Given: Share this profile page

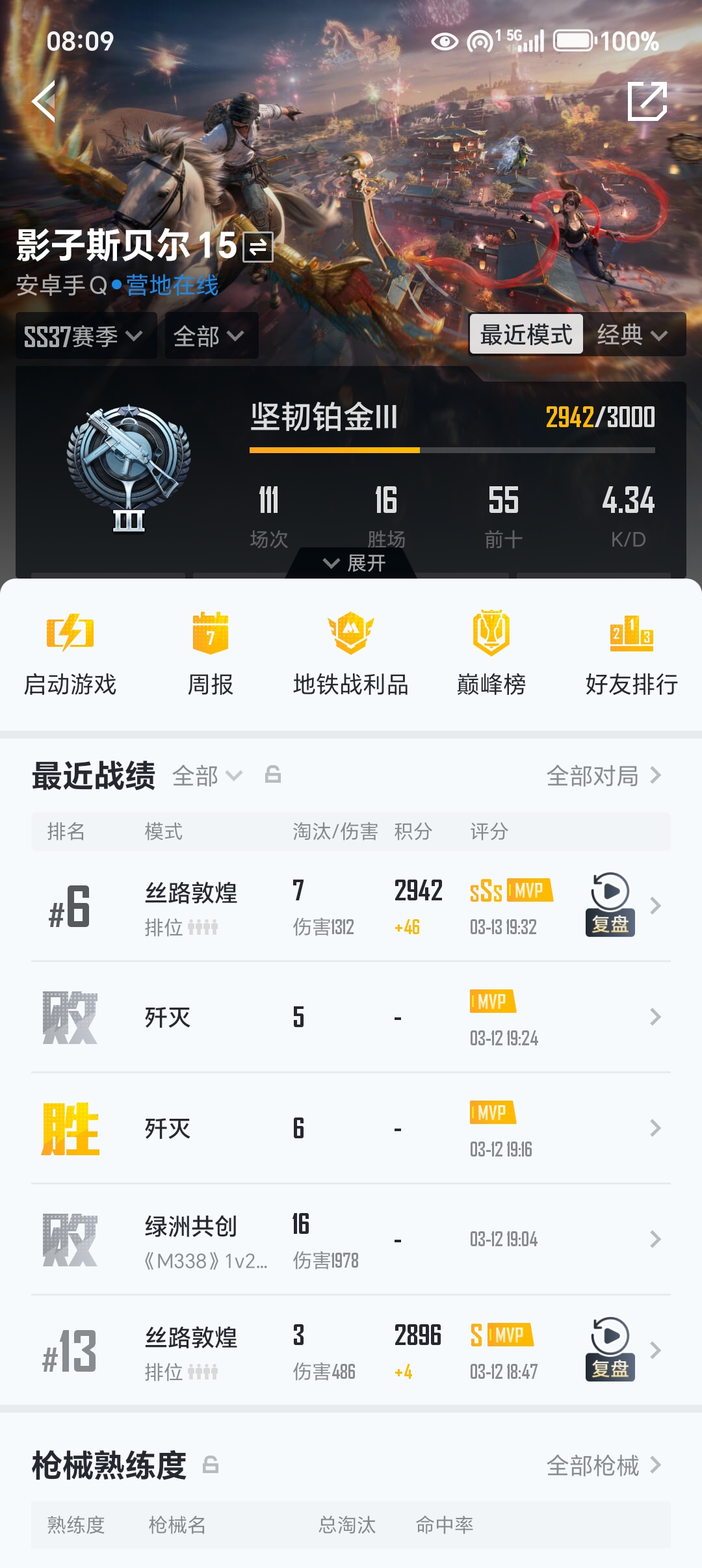Looking at the screenshot, I should [x=647, y=101].
